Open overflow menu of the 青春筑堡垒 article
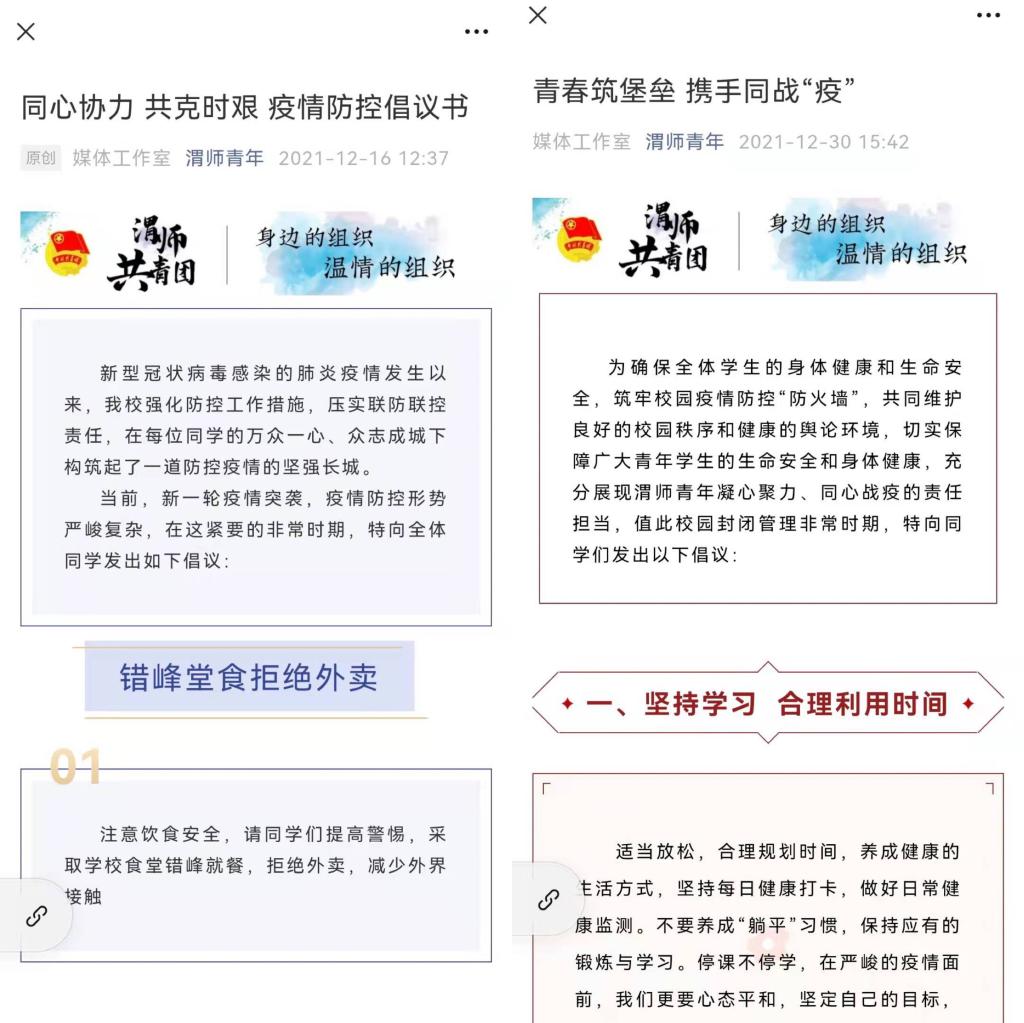Image resolution: width=1024 pixels, height=1023 pixels. [x=988, y=15]
